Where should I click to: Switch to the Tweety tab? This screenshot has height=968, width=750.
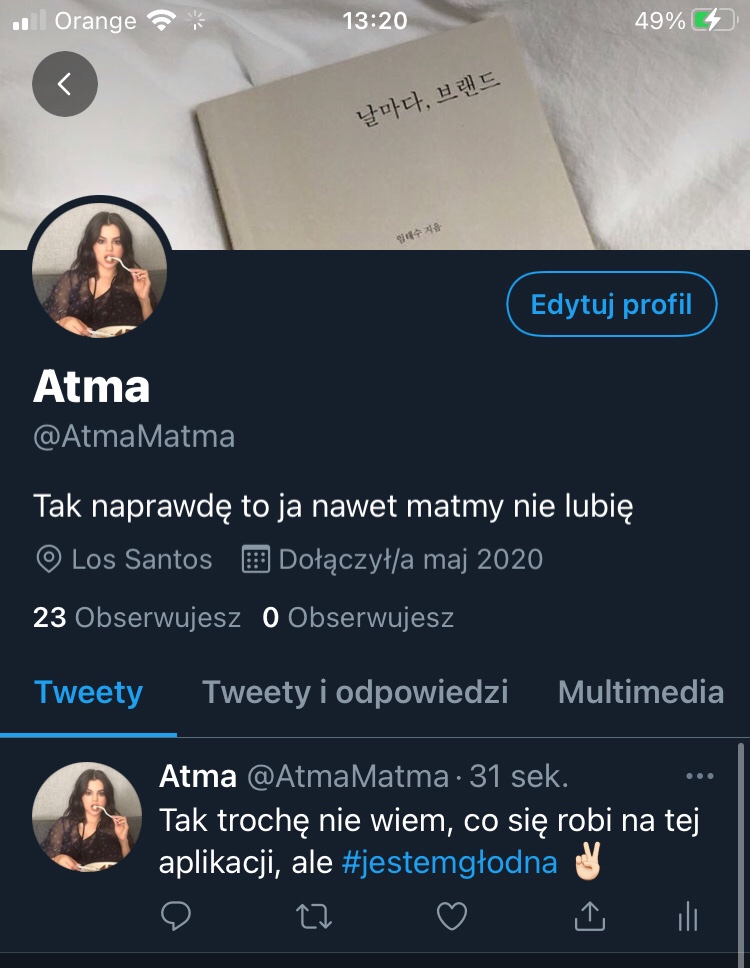89,692
